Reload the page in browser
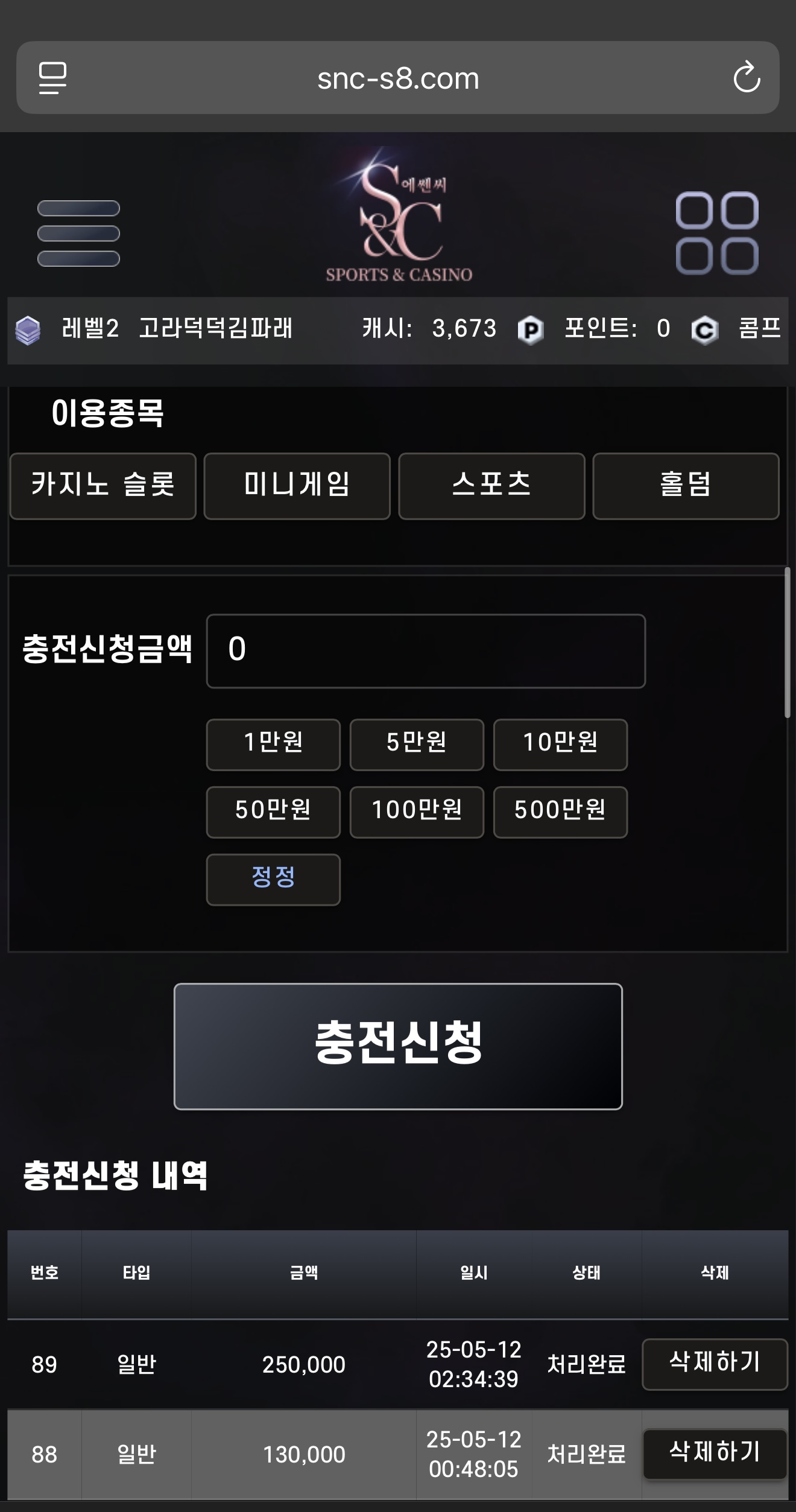The height and width of the screenshot is (1512, 796). pos(746,78)
